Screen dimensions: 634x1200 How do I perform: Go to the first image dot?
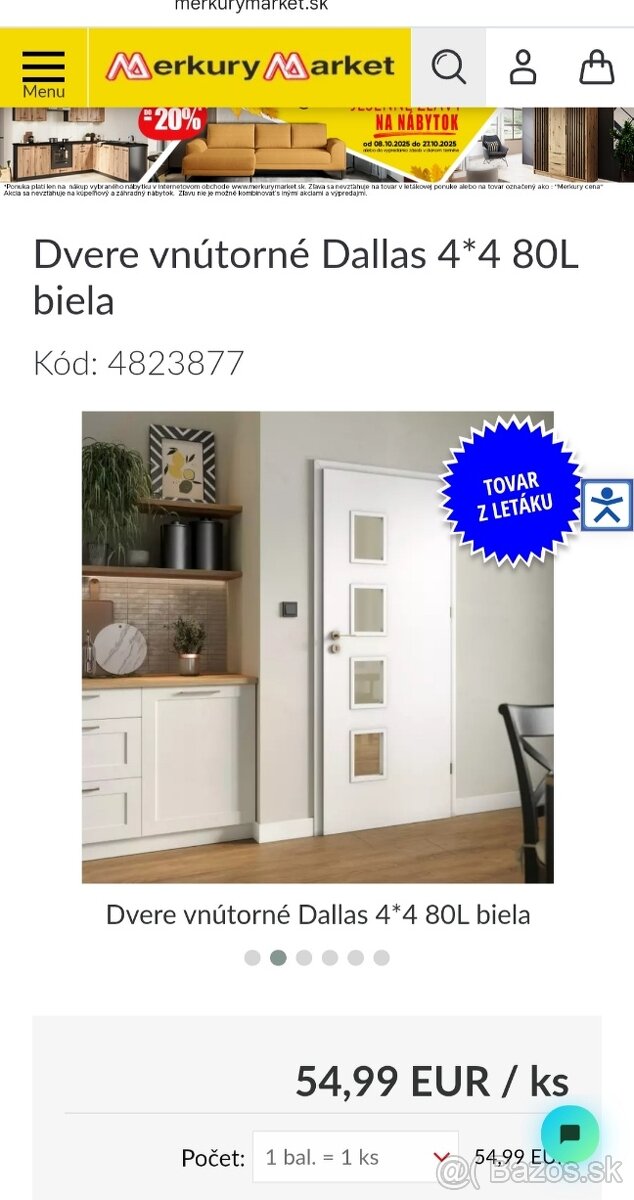[x=252, y=958]
